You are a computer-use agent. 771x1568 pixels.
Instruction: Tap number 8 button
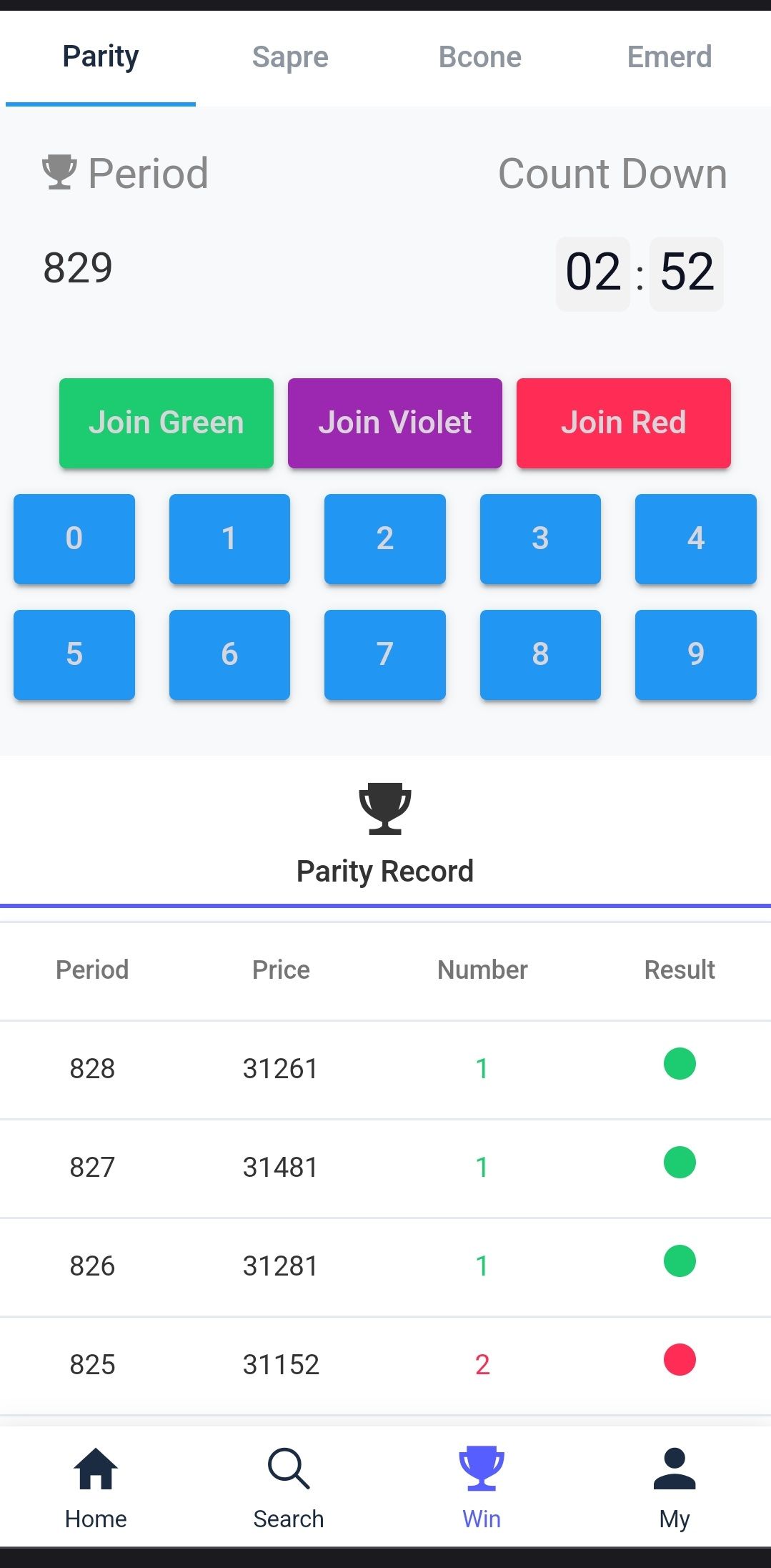[x=540, y=655]
